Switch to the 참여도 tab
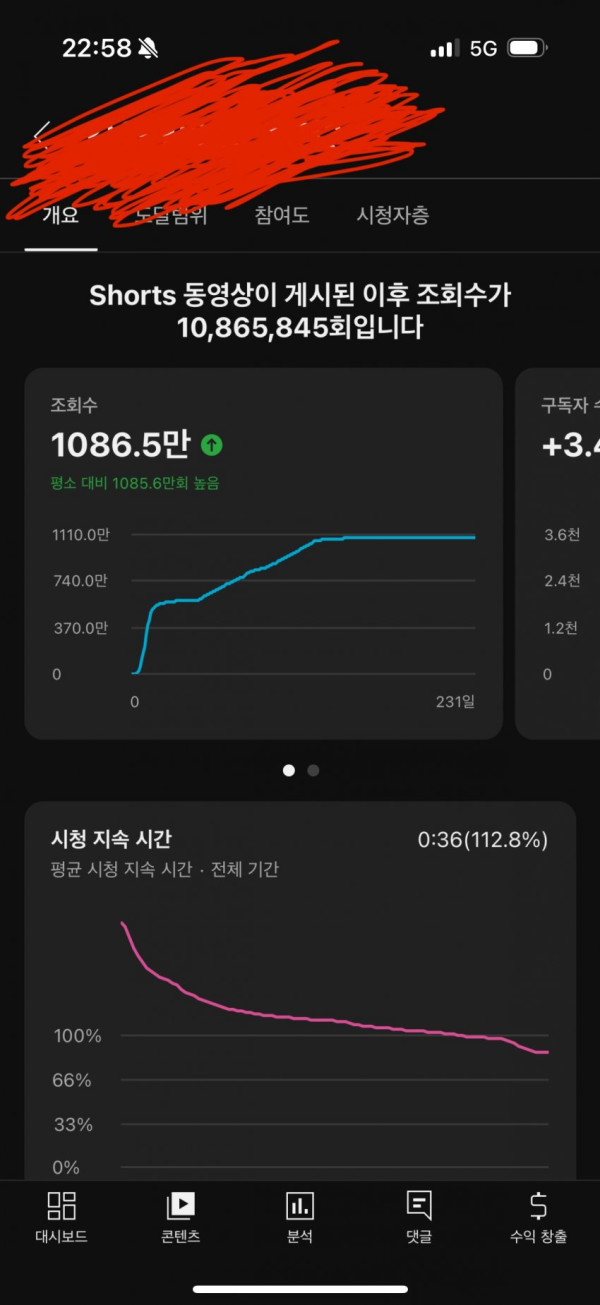The image size is (600, 1305). (282, 215)
